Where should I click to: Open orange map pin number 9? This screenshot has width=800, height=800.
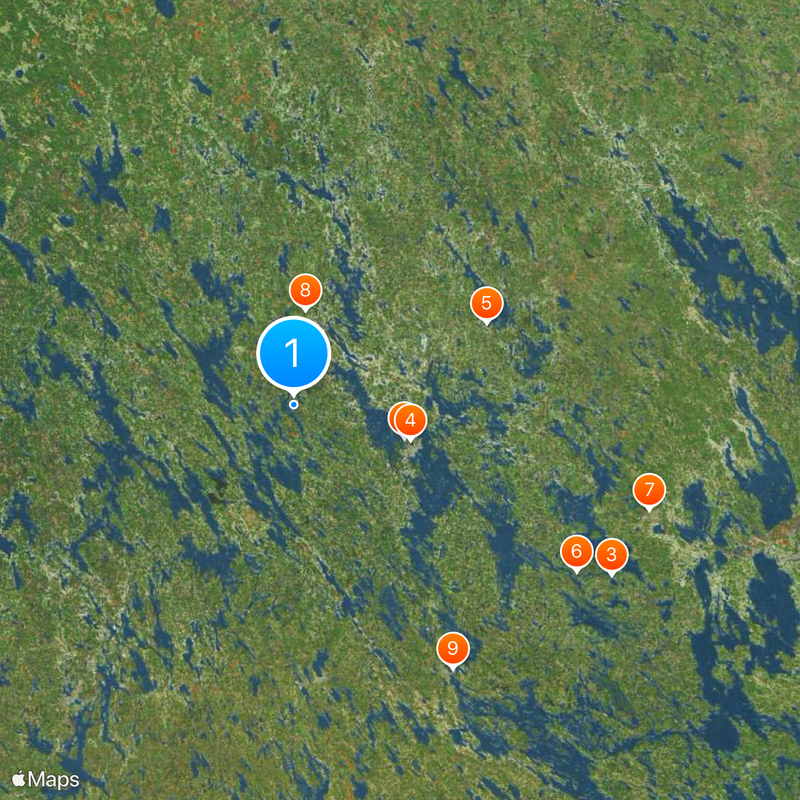tap(453, 649)
